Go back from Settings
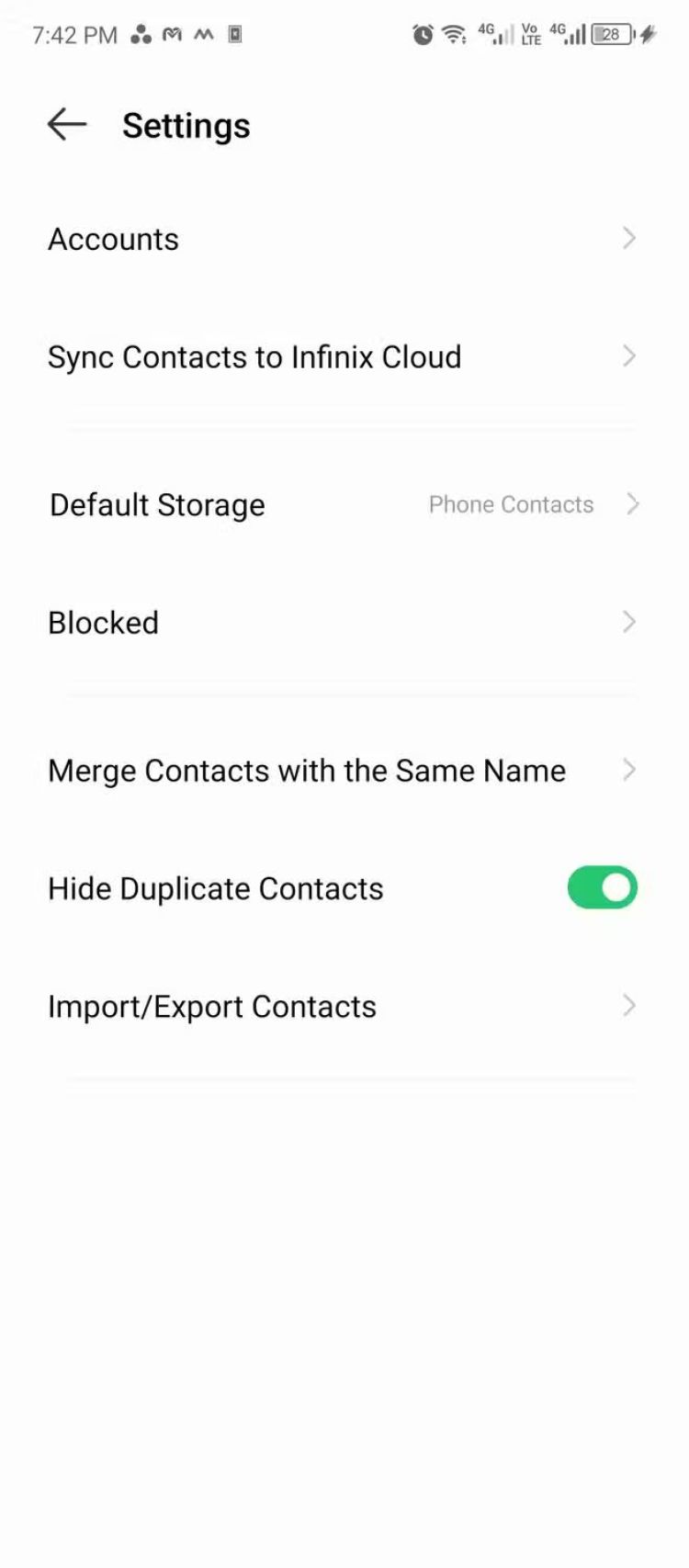Image resolution: width=689 pixels, height=1568 pixels. click(x=67, y=125)
